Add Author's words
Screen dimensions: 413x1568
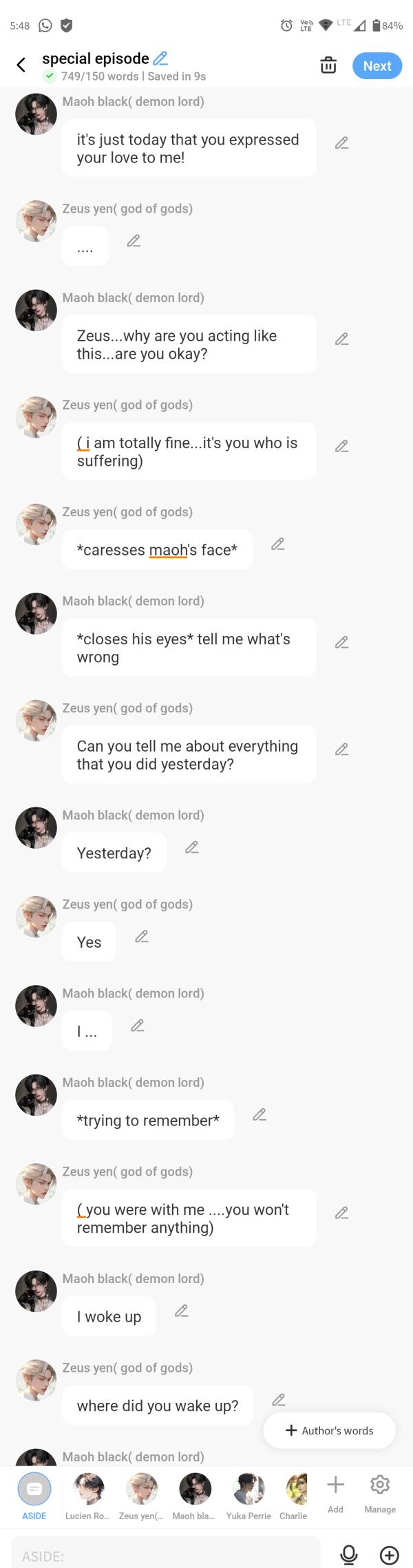point(330,1430)
